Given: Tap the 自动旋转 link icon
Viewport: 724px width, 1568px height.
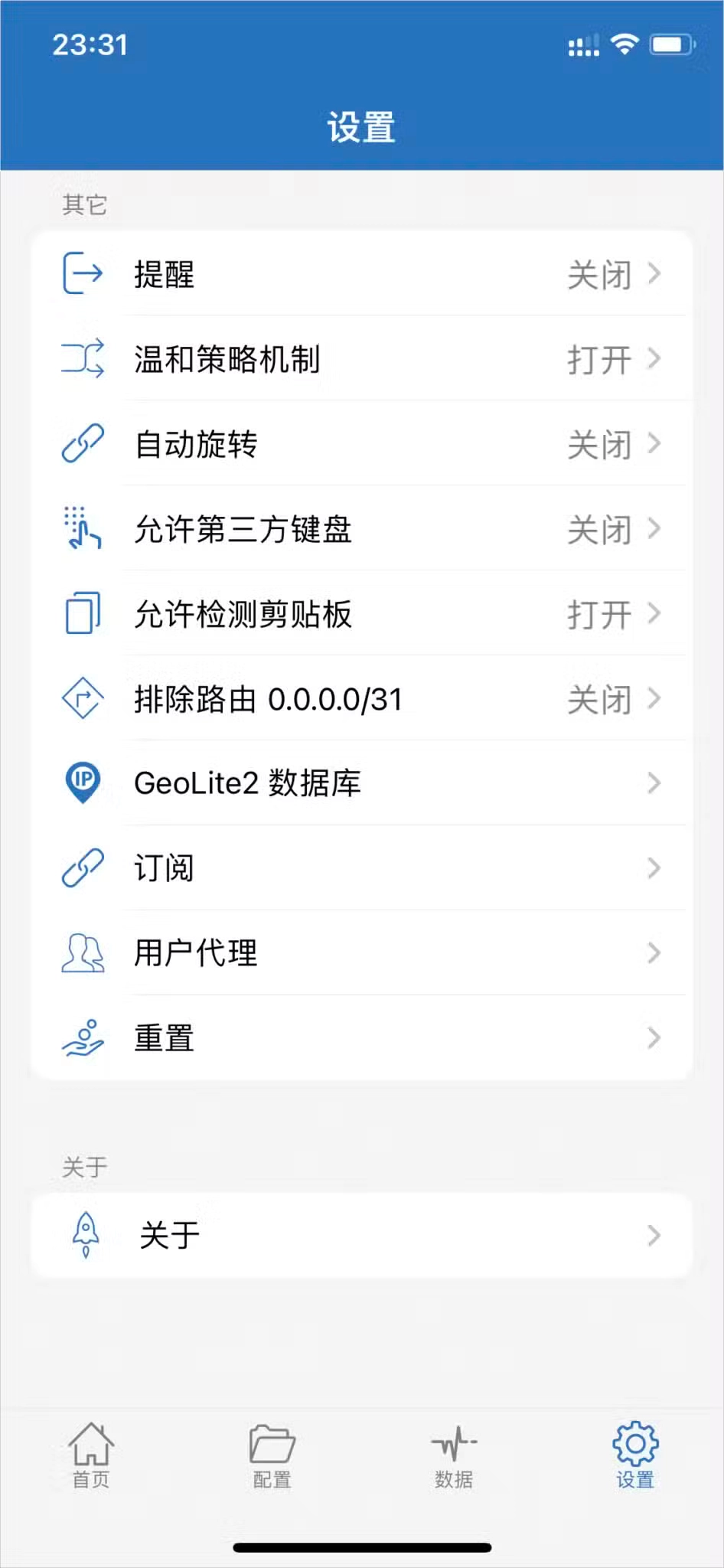Looking at the screenshot, I should tap(83, 443).
